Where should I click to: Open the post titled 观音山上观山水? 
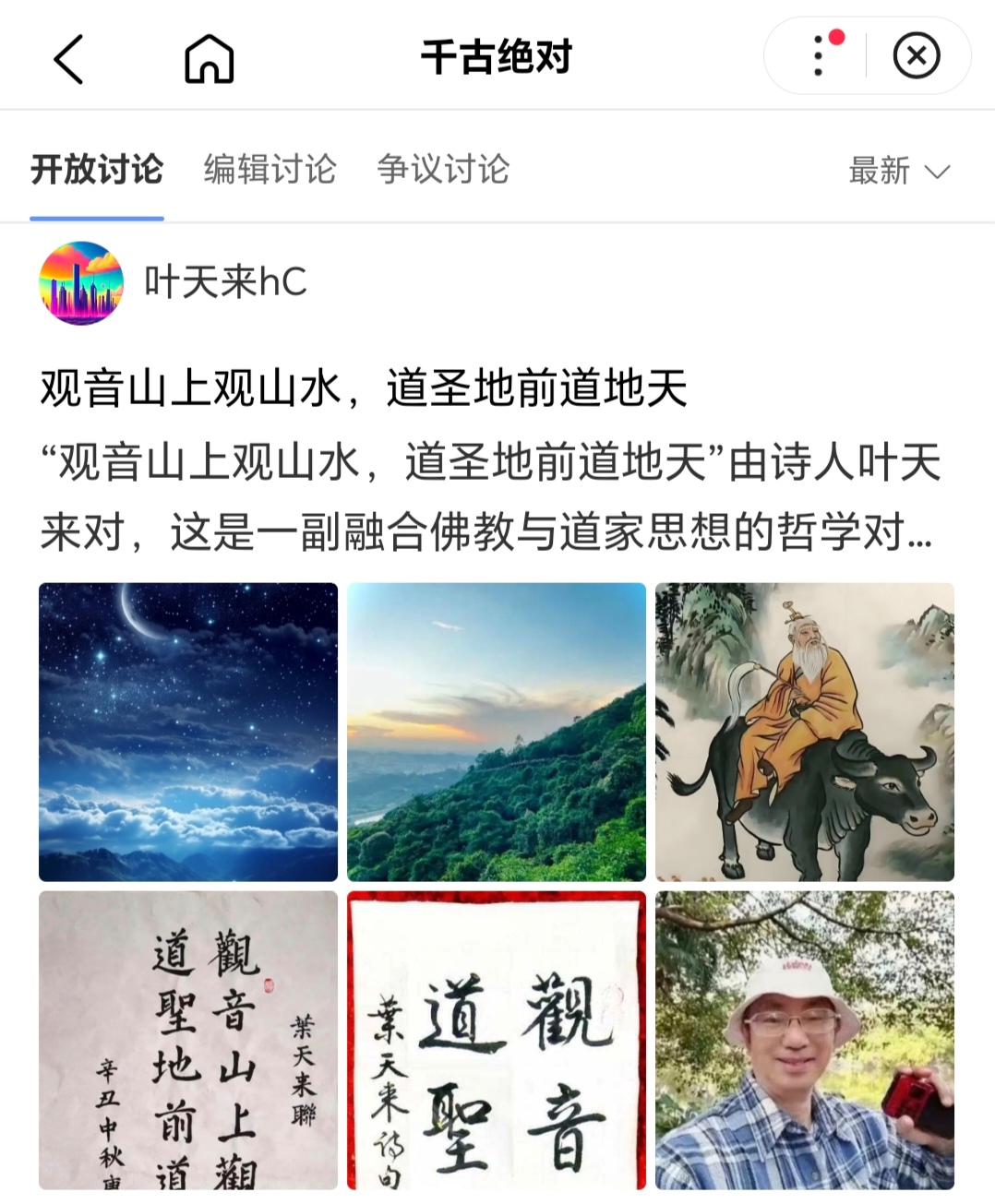(x=364, y=387)
